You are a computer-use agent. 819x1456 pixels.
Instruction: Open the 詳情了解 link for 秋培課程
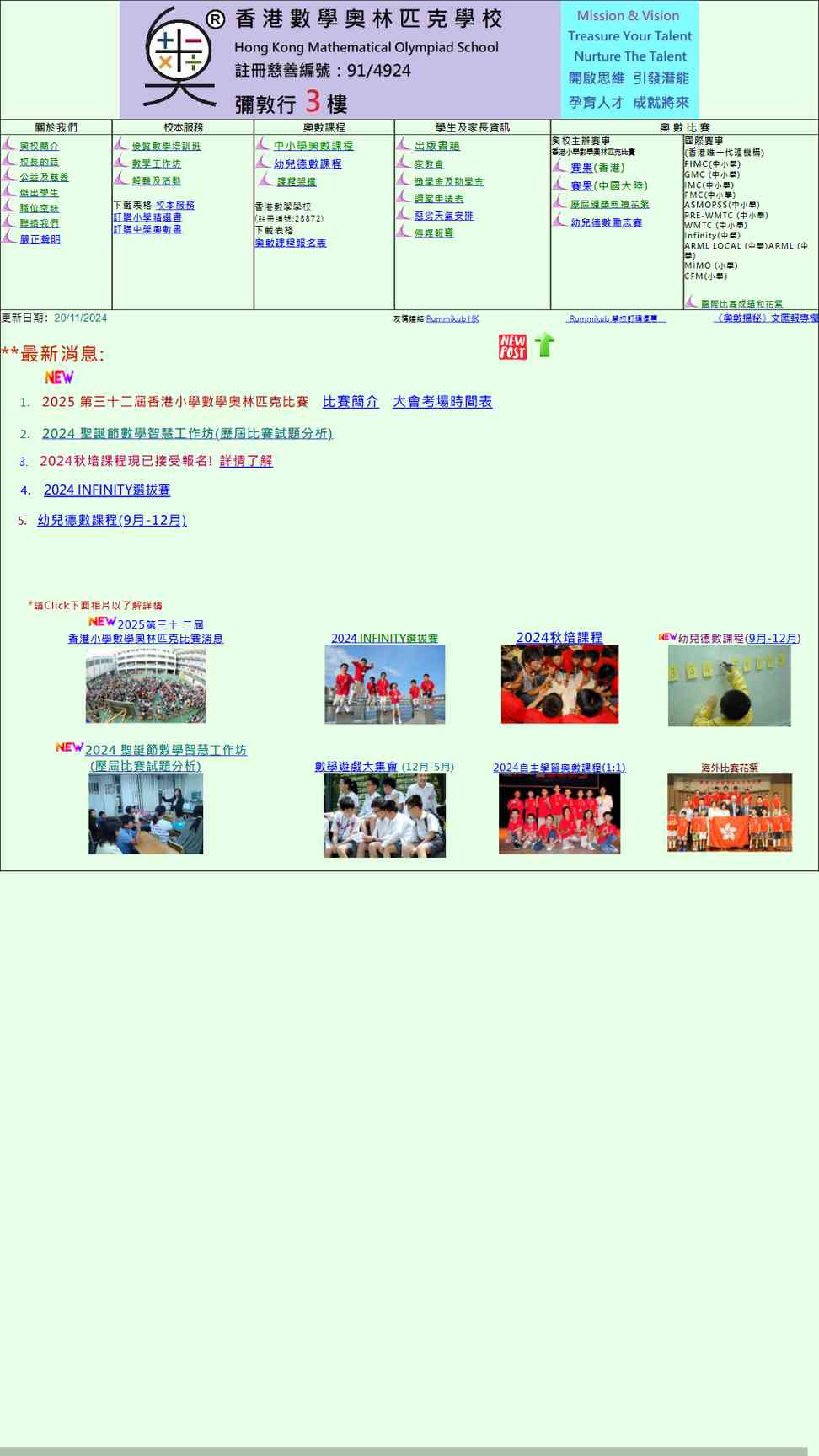point(246,461)
